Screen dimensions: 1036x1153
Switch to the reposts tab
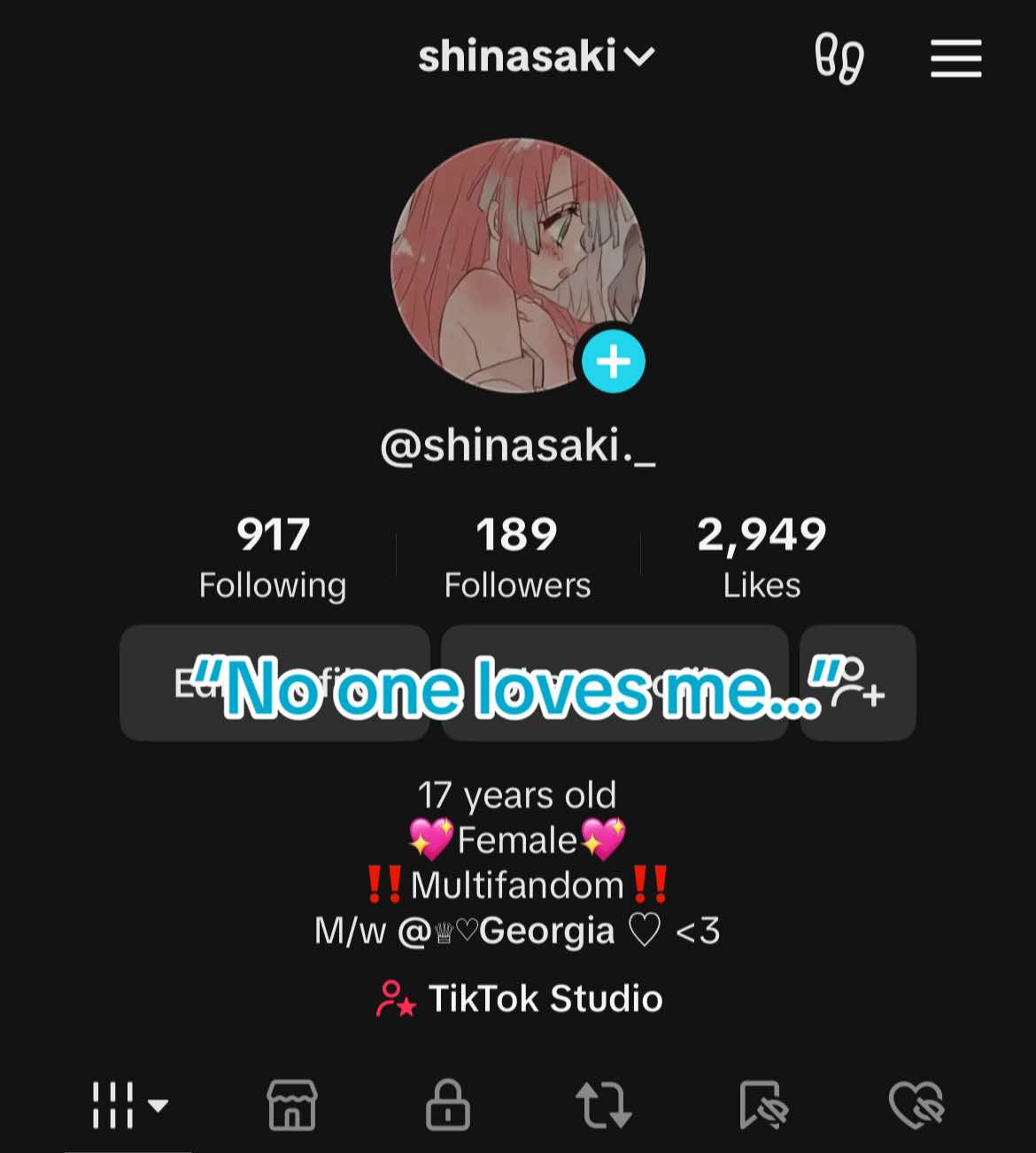coord(604,1105)
